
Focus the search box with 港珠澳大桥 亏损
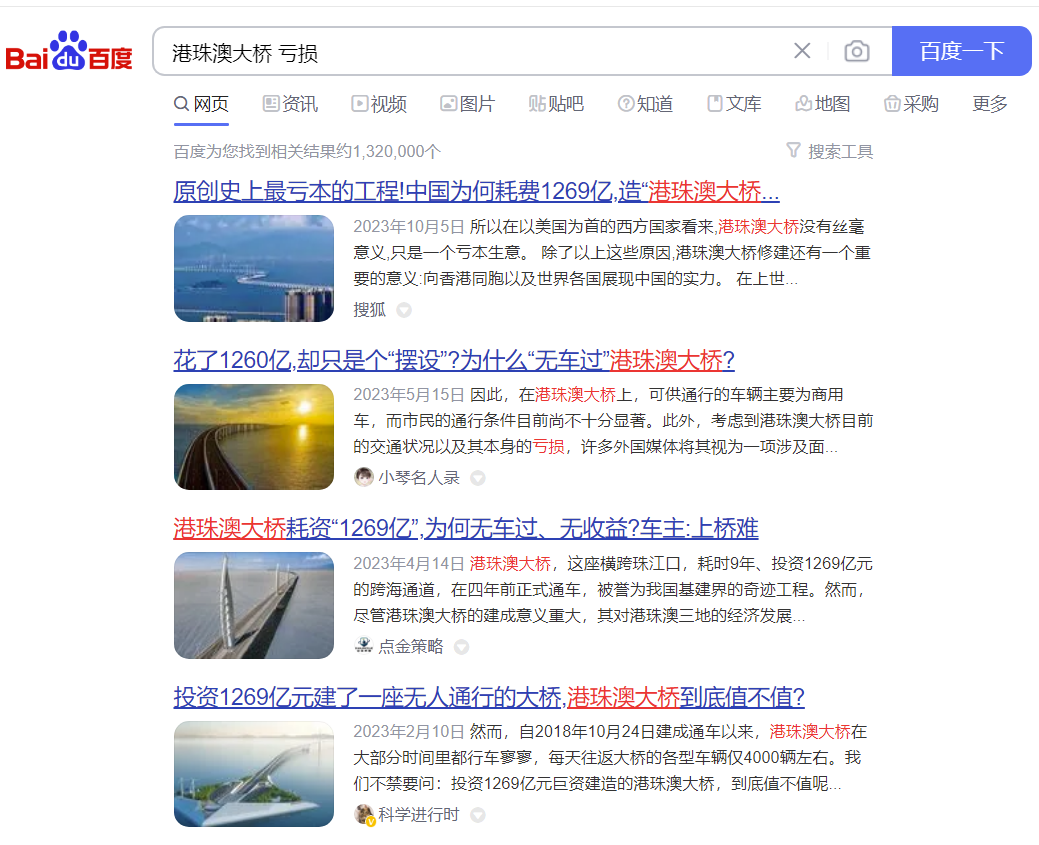click(x=470, y=52)
